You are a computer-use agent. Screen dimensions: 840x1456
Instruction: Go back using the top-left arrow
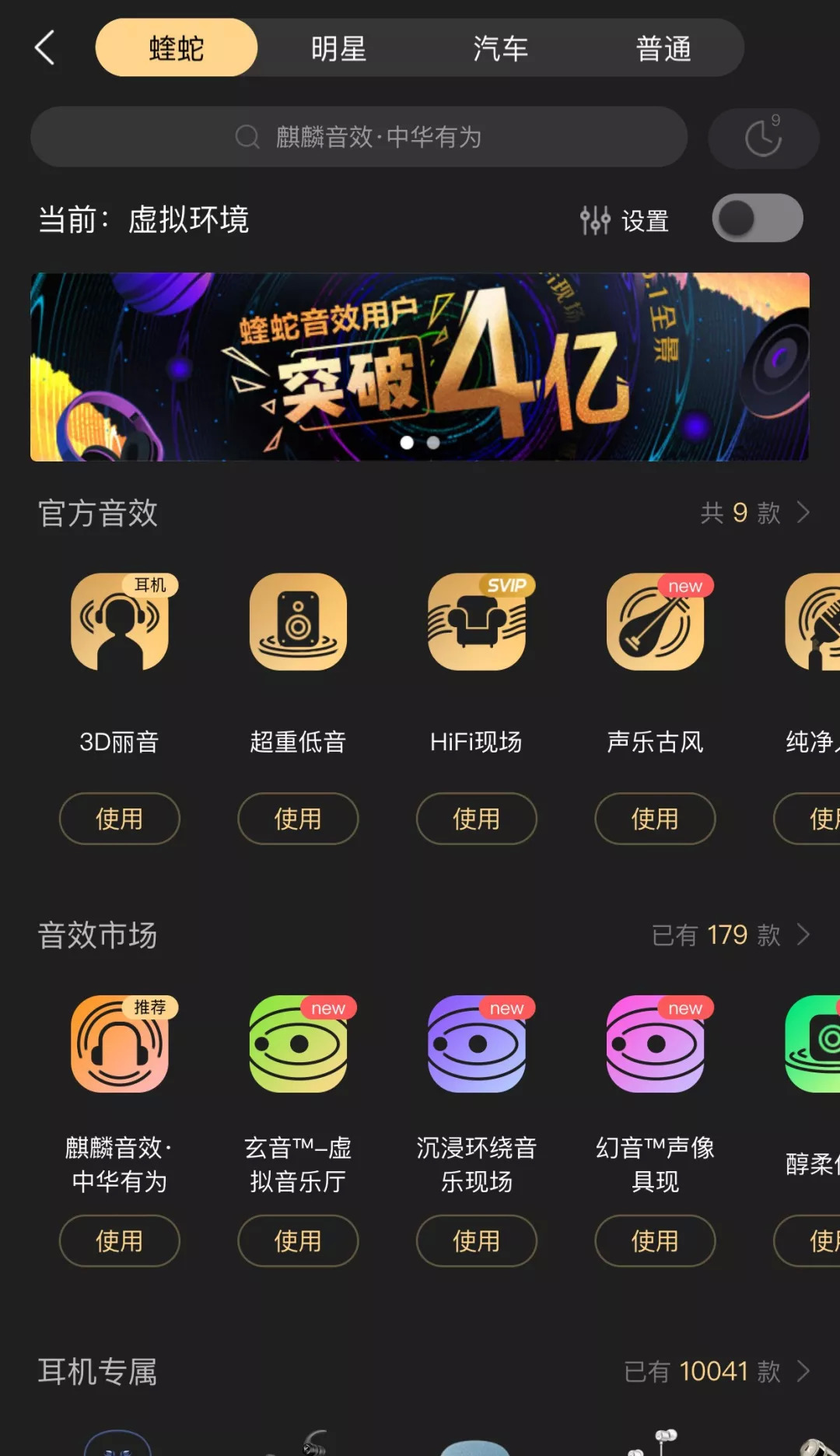(x=45, y=48)
